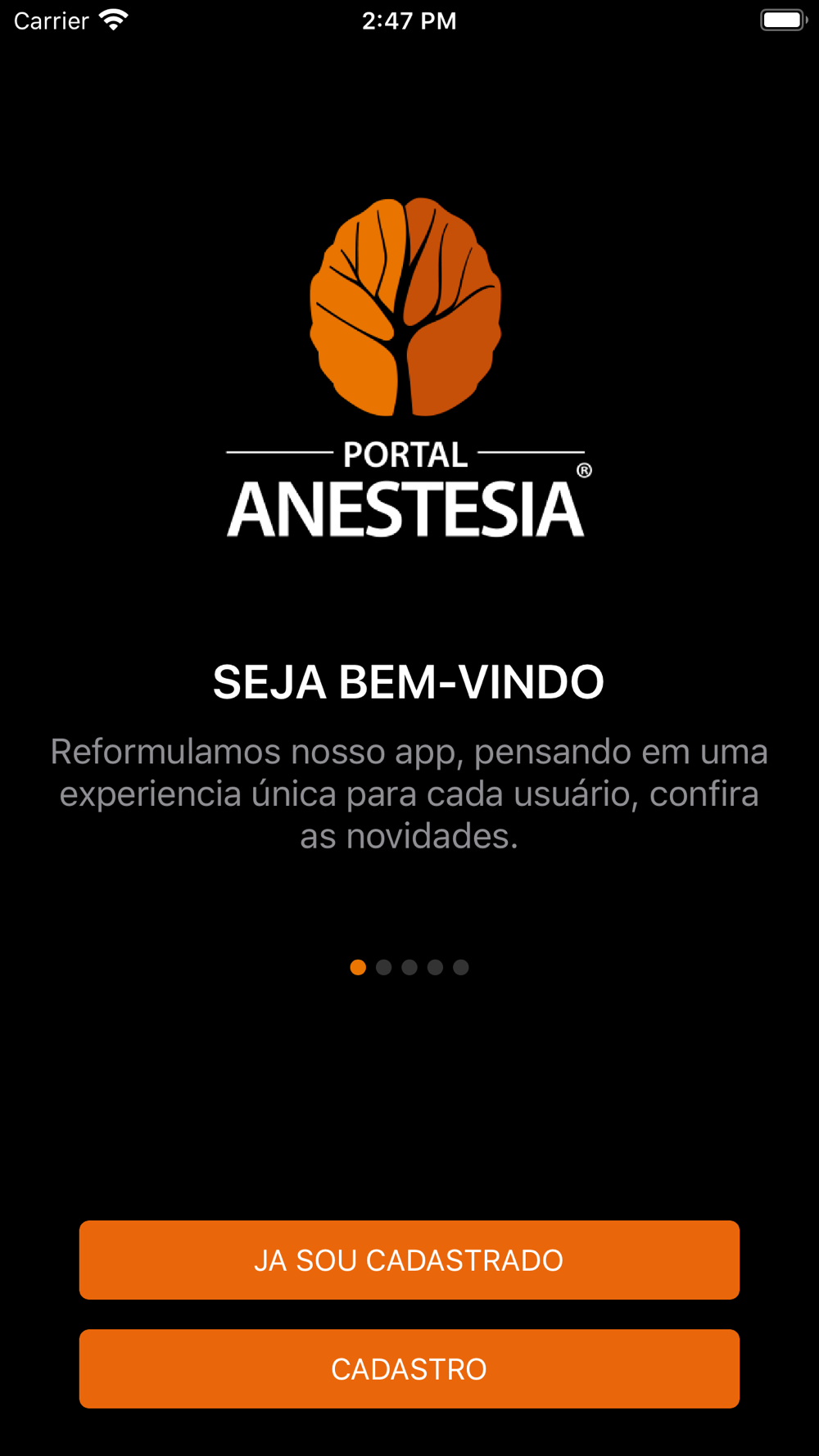
Task: Open the CADASTRO sign-up button
Action: coord(409,1368)
